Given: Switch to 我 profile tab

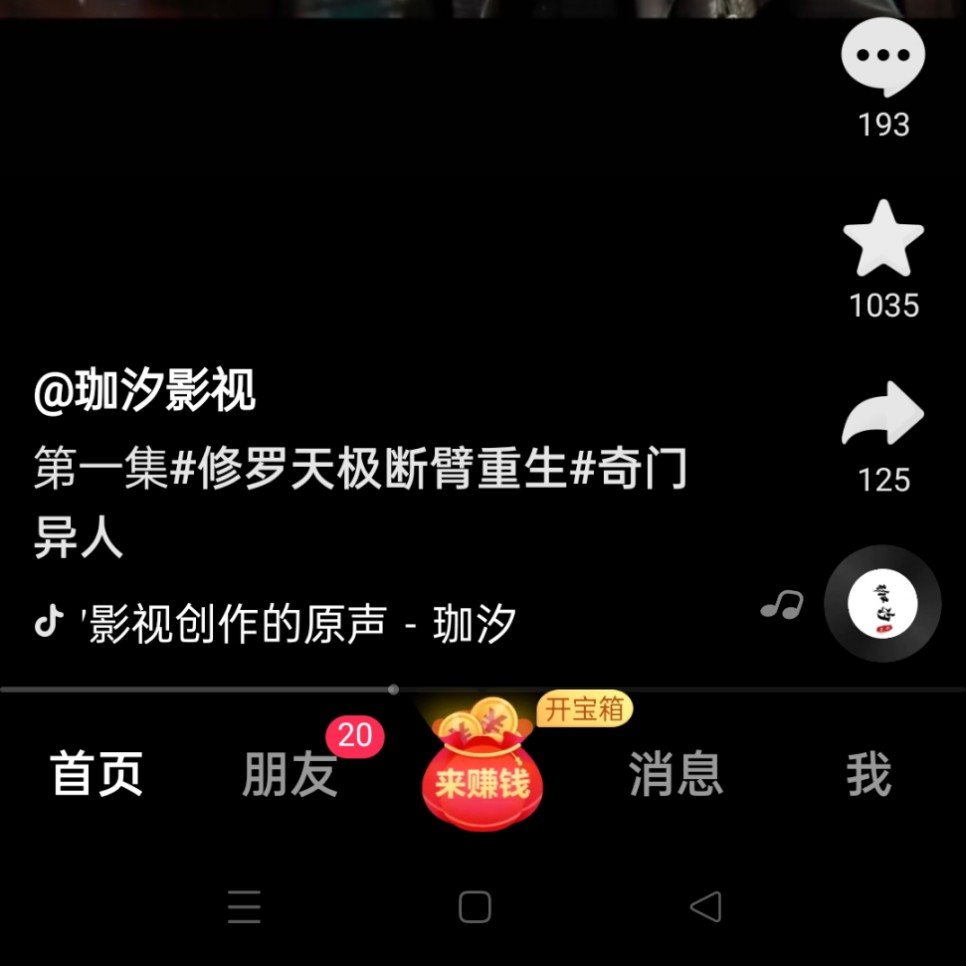Looking at the screenshot, I should tap(868, 775).
